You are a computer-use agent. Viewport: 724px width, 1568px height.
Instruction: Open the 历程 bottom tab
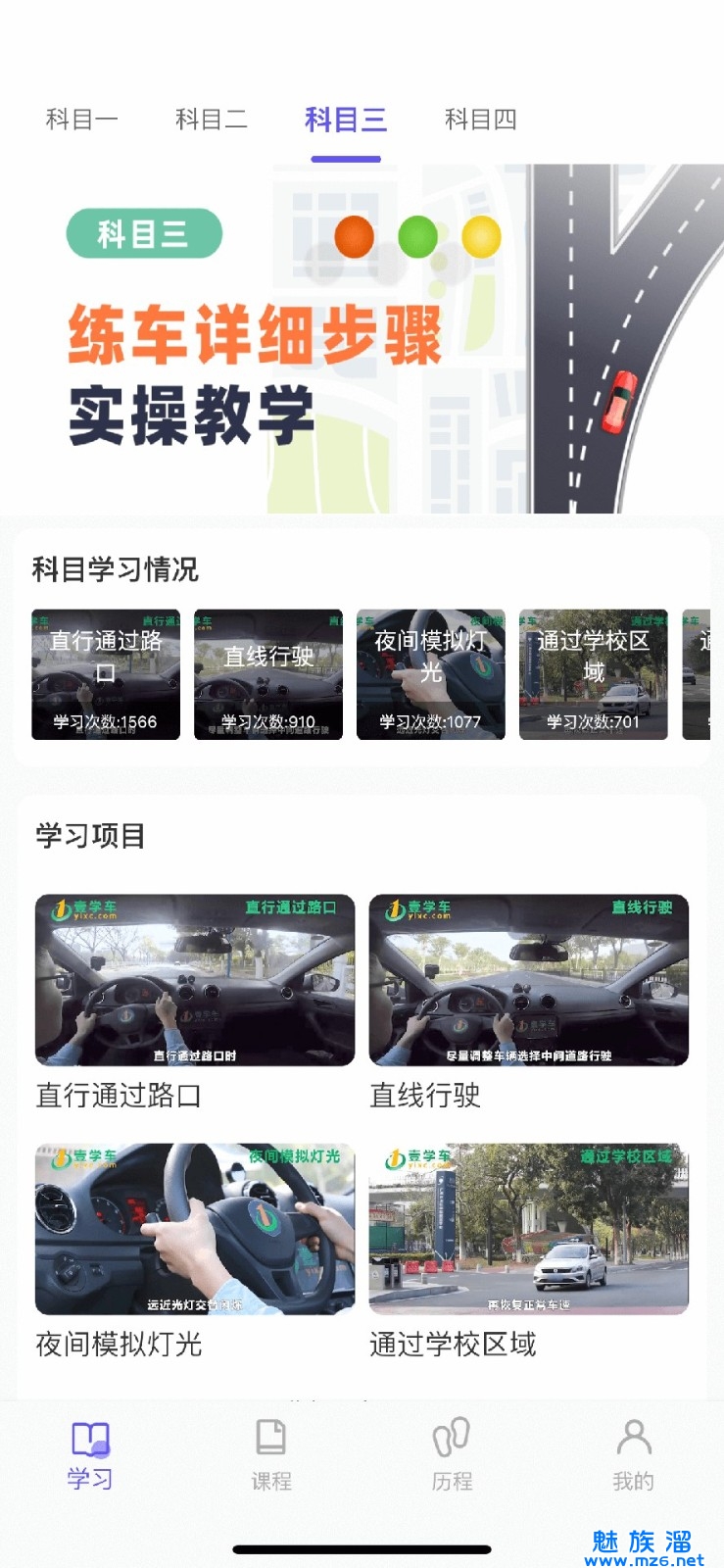pos(452,1455)
